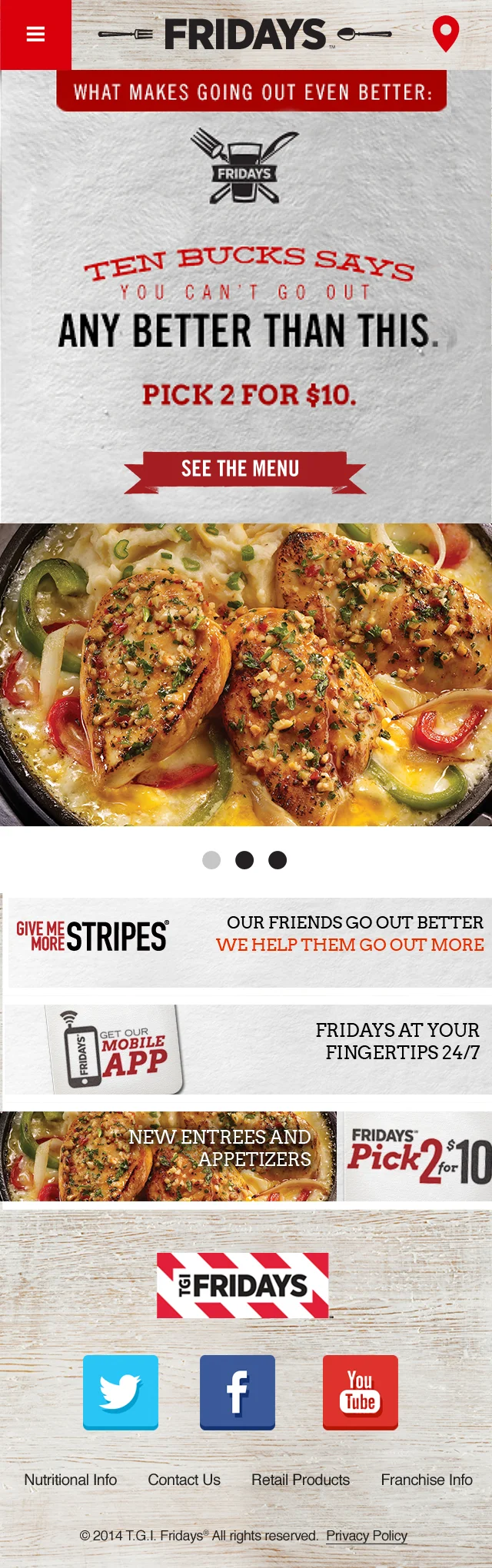The width and height of the screenshot is (492, 1568).
Task: Open the restaurant location finder pin
Action: 446,35
